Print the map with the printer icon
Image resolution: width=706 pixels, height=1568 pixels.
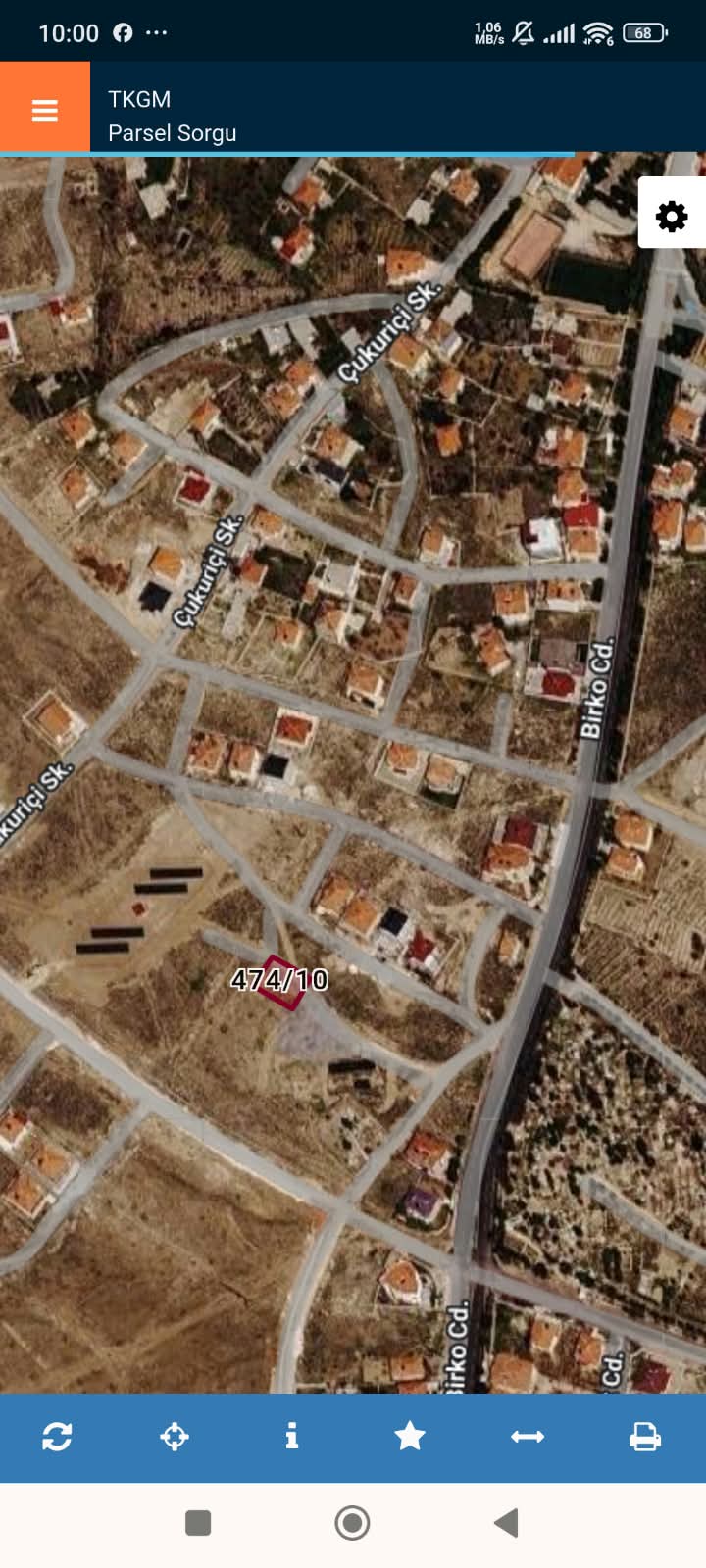tap(645, 1437)
